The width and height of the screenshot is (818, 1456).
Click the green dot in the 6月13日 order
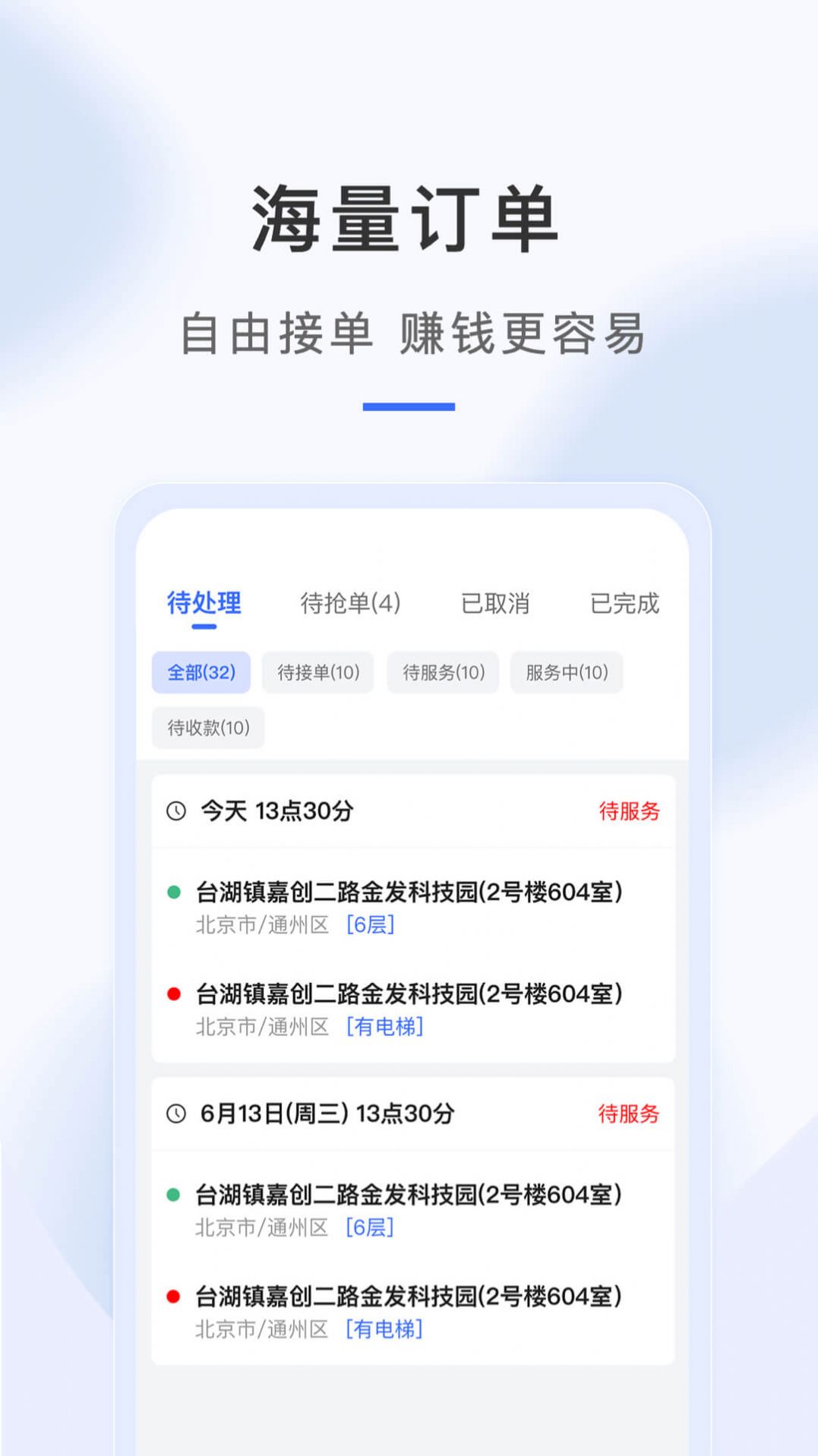pos(173,1195)
